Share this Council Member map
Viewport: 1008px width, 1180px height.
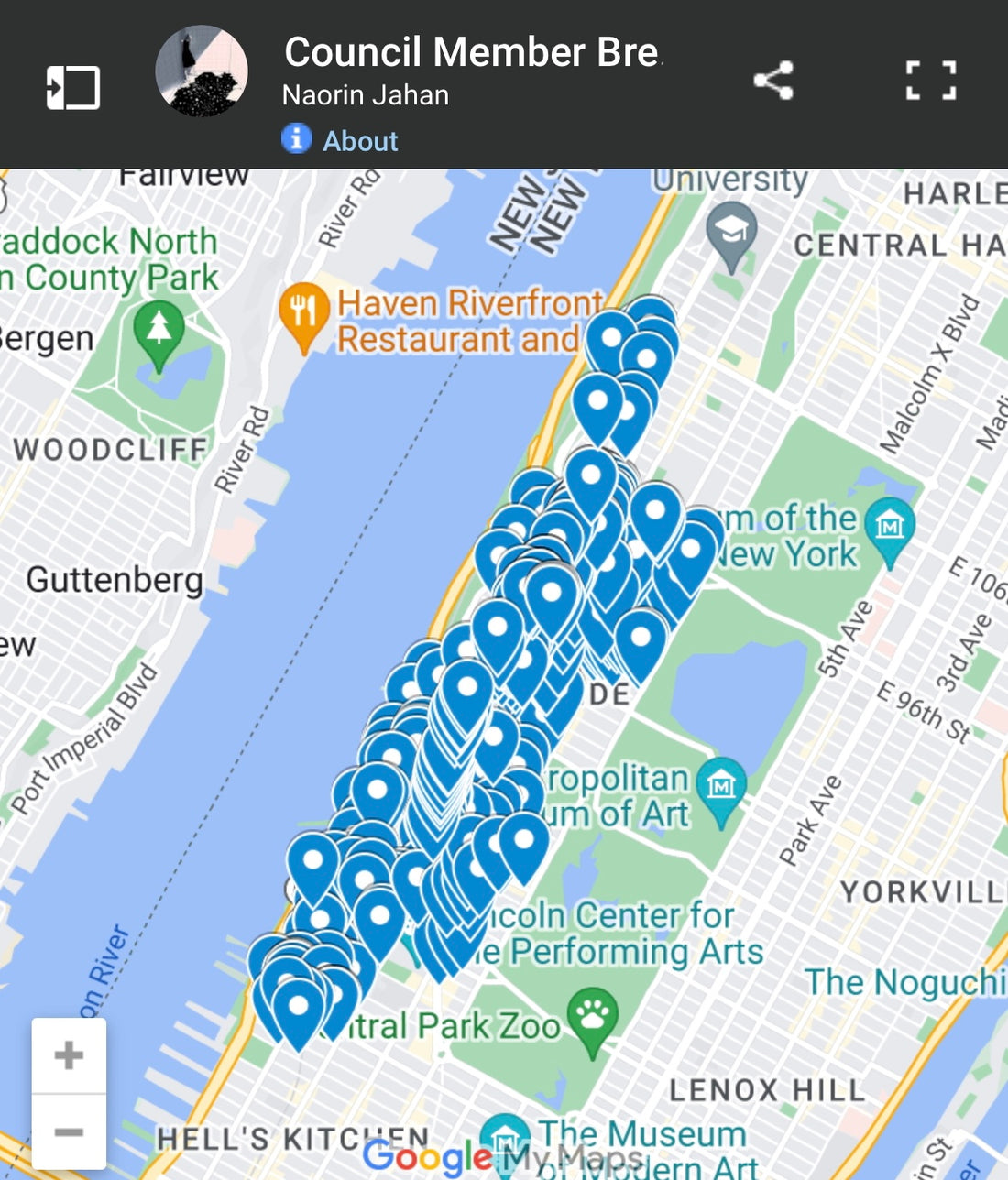pyautogui.click(x=773, y=81)
